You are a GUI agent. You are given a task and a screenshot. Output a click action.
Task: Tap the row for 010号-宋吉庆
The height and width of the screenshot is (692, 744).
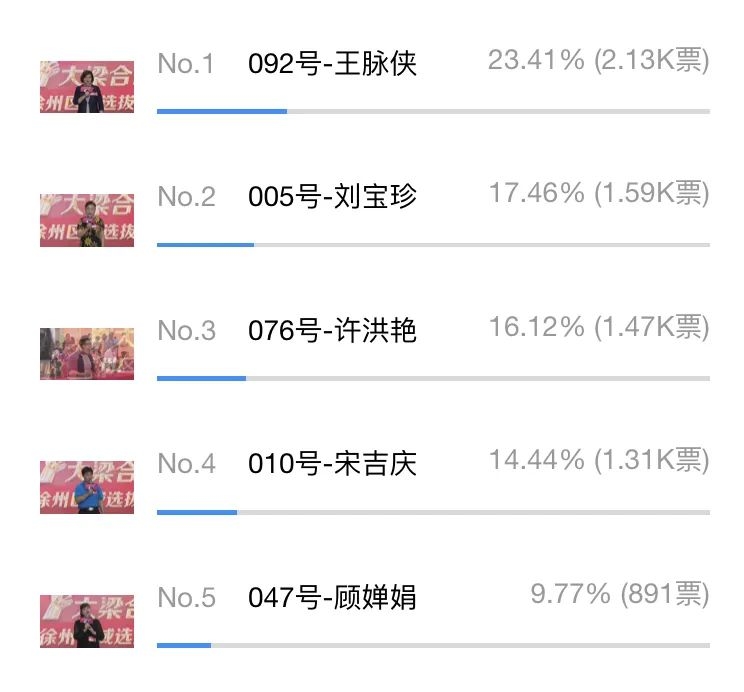(x=332, y=464)
